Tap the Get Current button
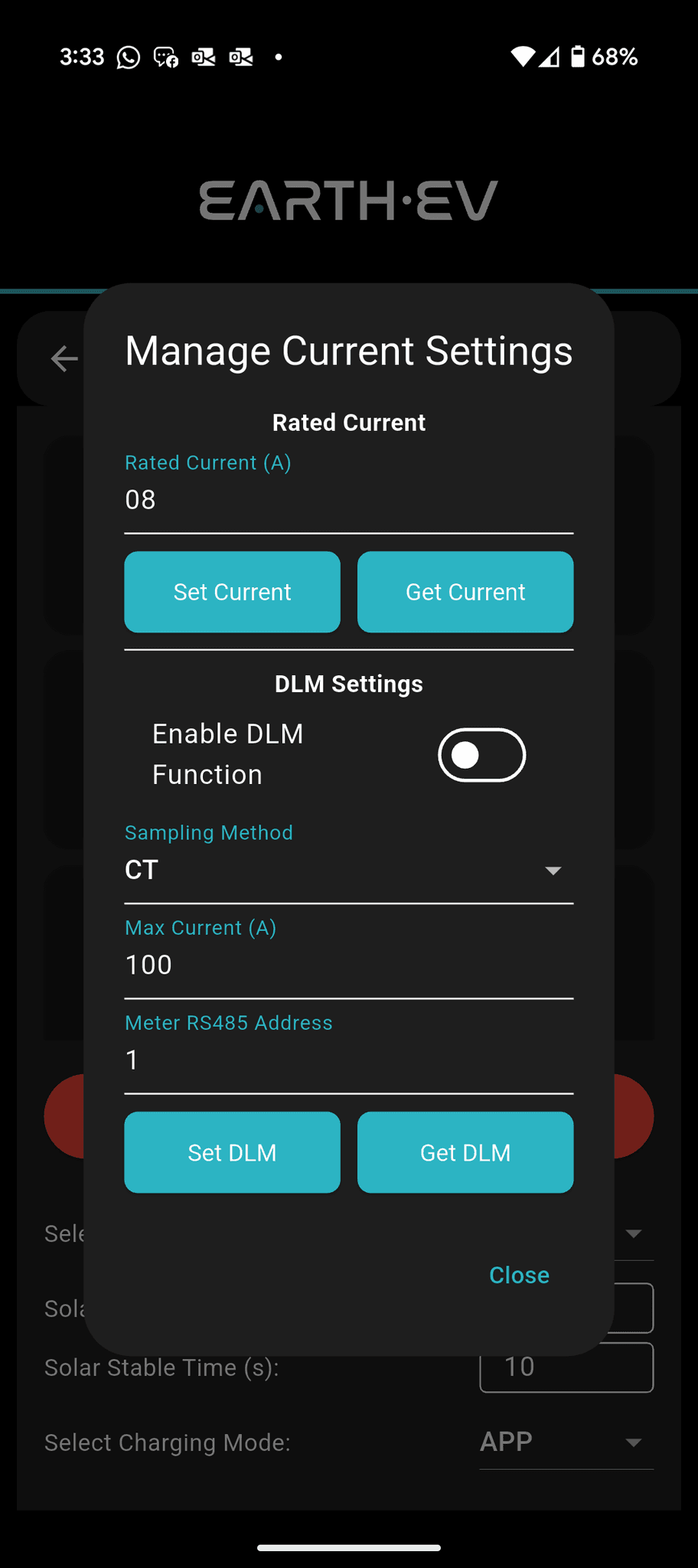Image resolution: width=698 pixels, height=1568 pixels. (x=465, y=592)
